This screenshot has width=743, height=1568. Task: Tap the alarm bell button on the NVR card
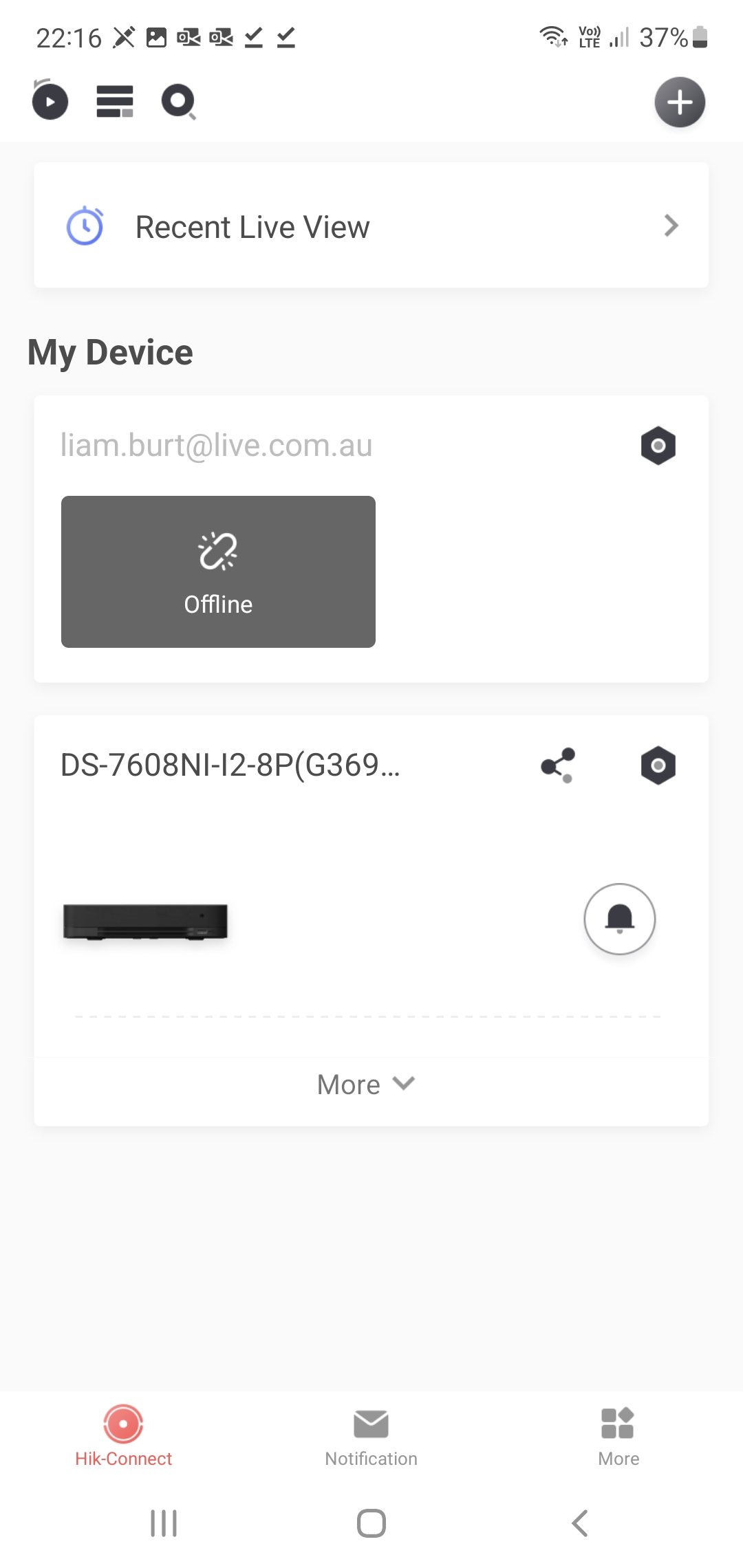(x=619, y=919)
